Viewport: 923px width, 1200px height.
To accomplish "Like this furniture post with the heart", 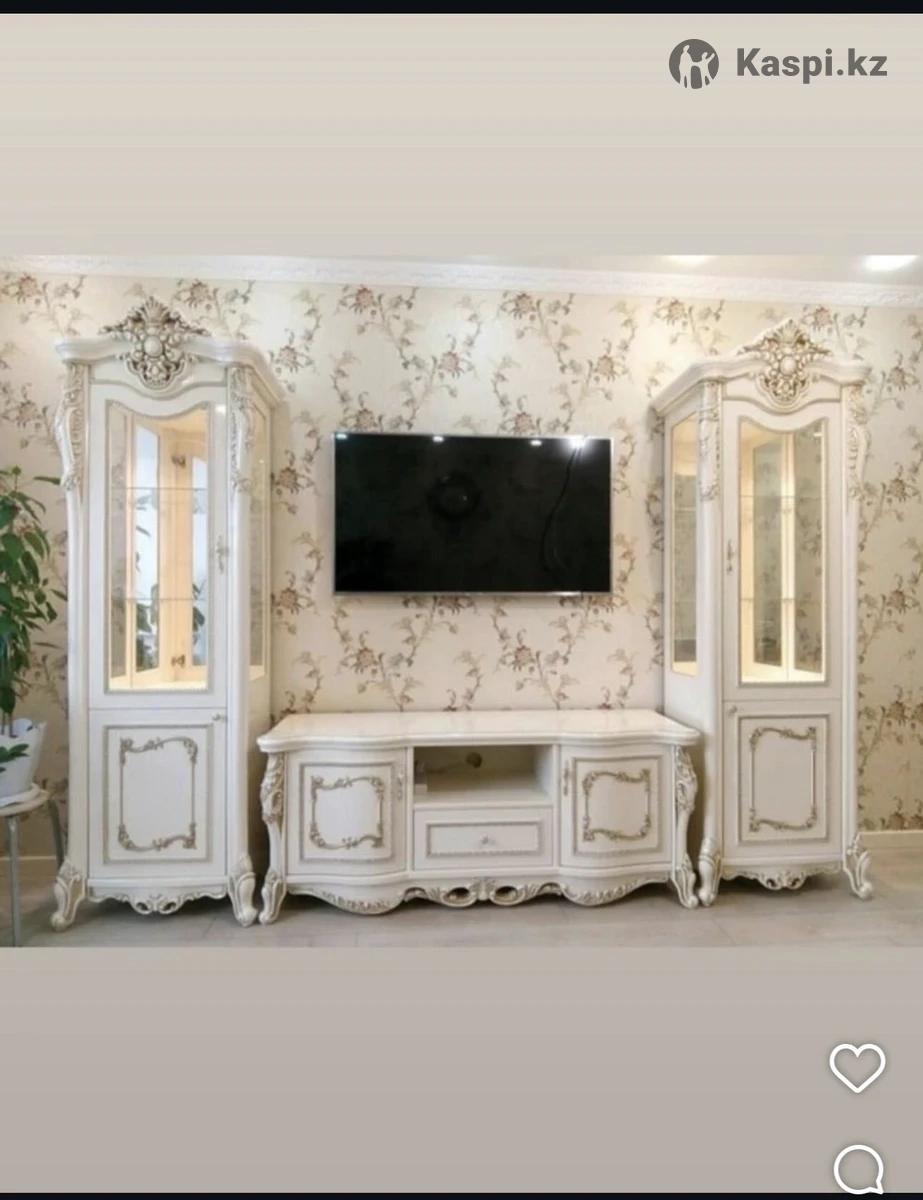I will tap(857, 1067).
